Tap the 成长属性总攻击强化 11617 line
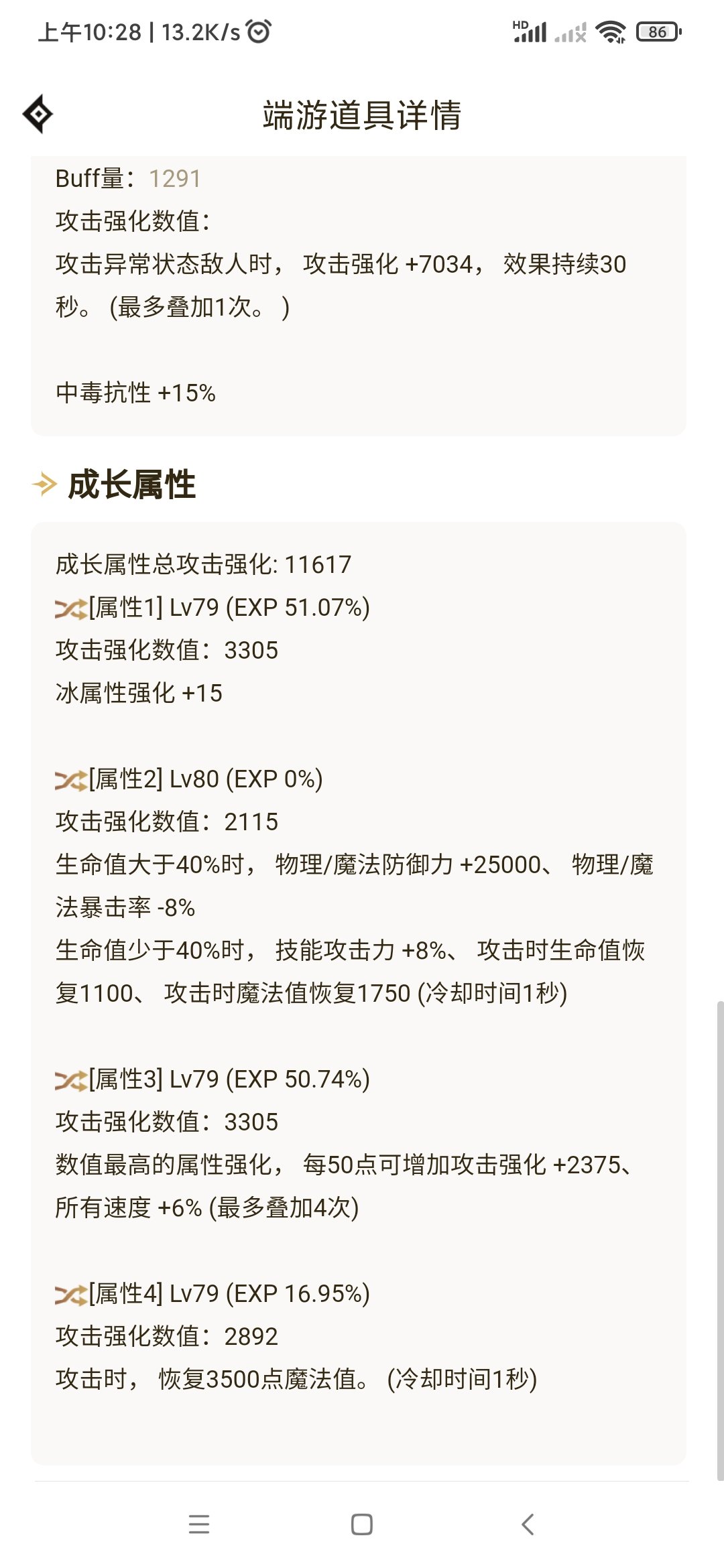The image size is (724, 1568). pyautogui.click(x=204, y=565)
